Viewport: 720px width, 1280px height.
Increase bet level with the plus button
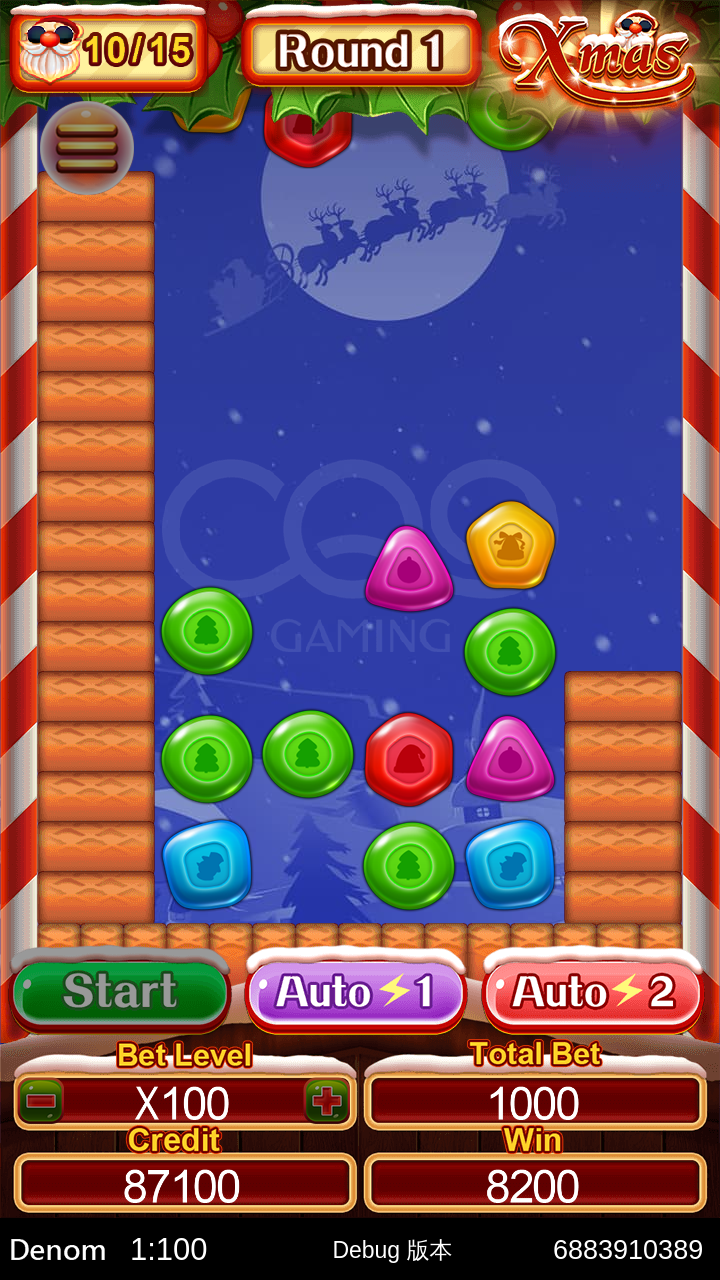click(x=327, y=1101)
